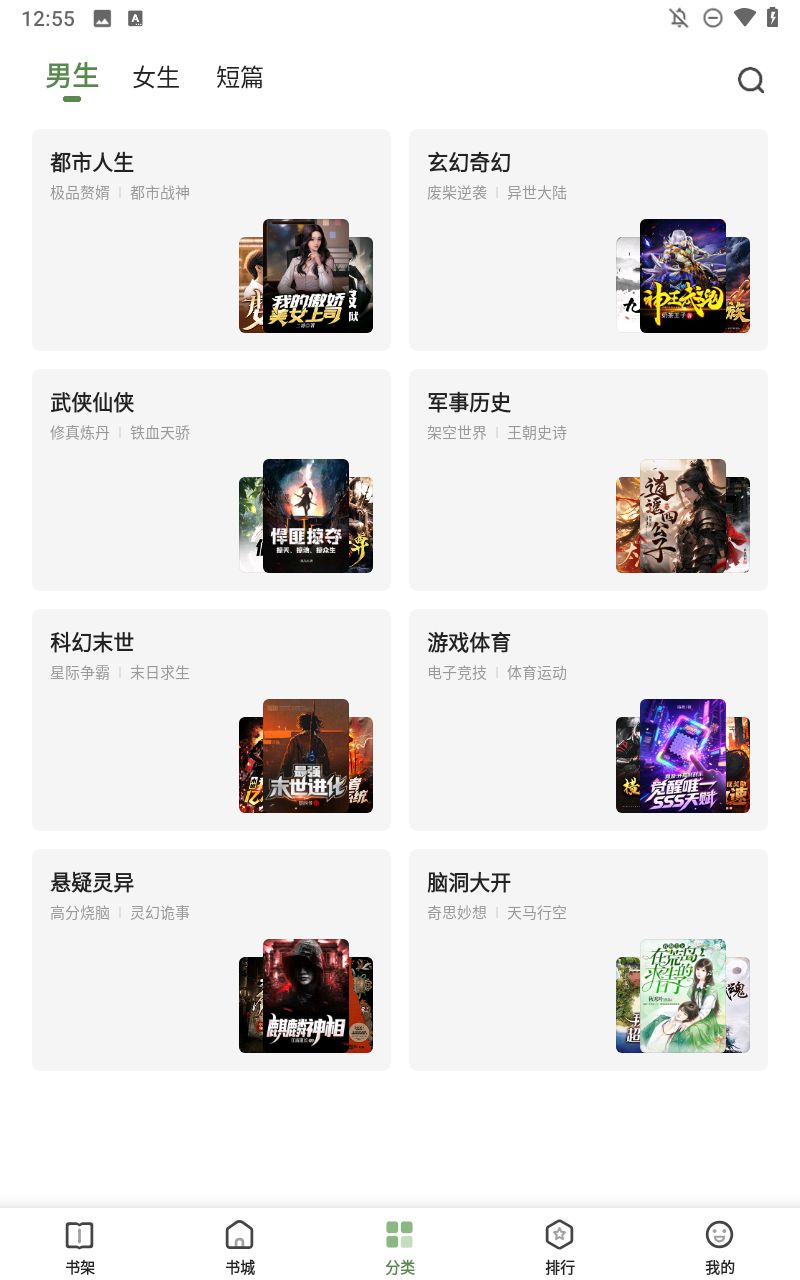Switch to the 短篇 tab

240,78
